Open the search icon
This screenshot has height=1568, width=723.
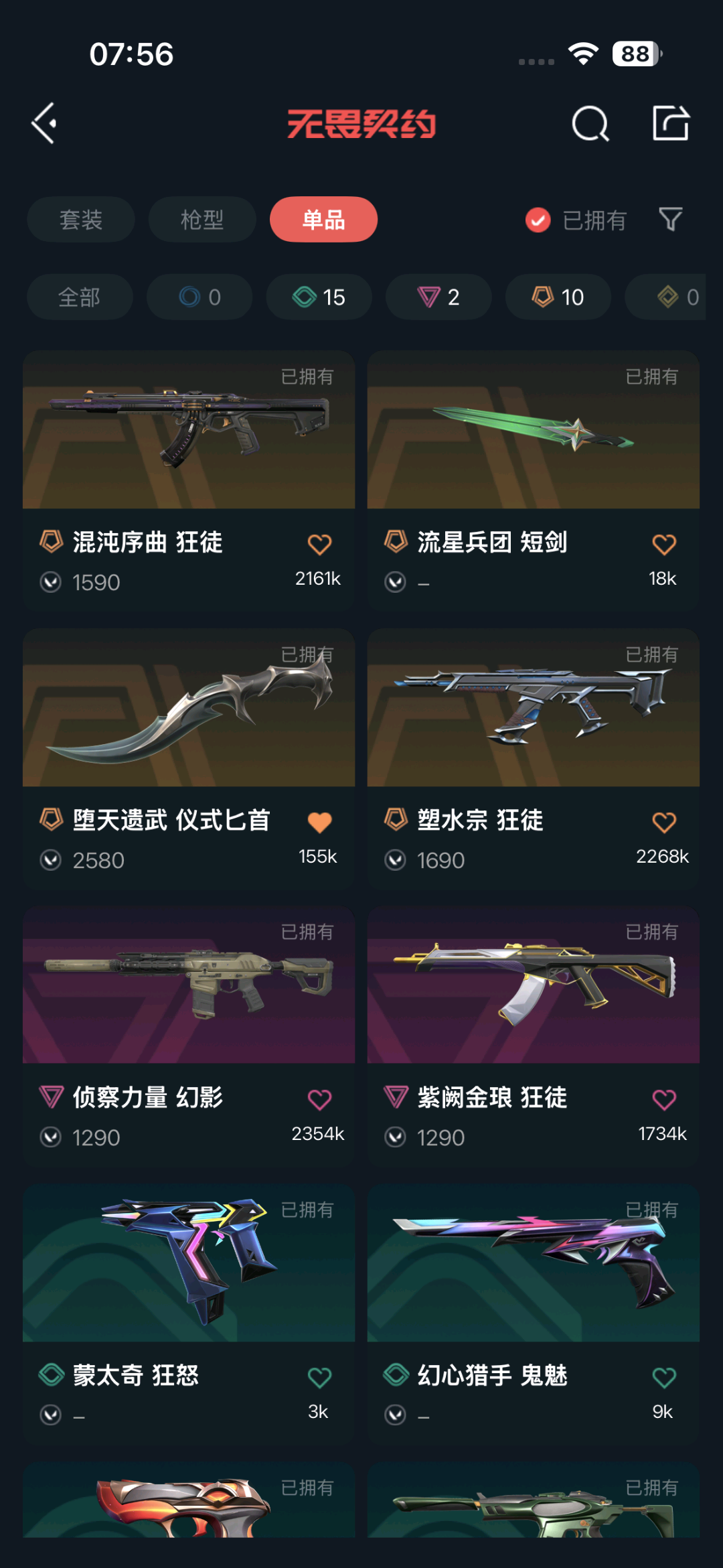point(590,123)
